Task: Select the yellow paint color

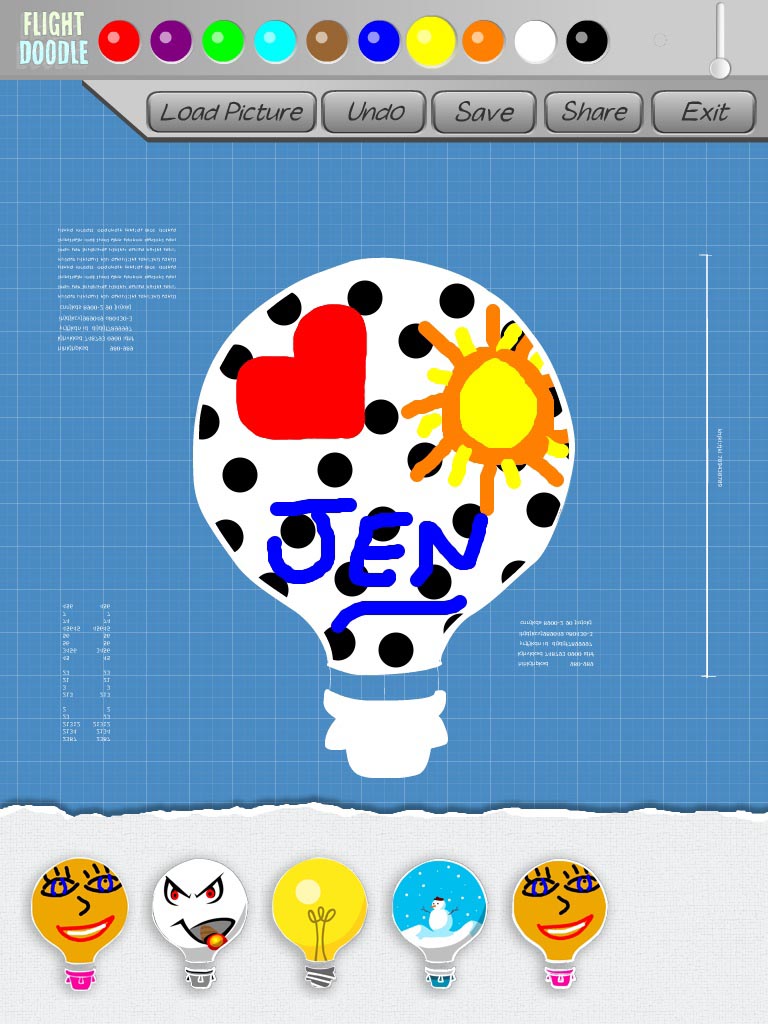Action: (x=431, y=41)
